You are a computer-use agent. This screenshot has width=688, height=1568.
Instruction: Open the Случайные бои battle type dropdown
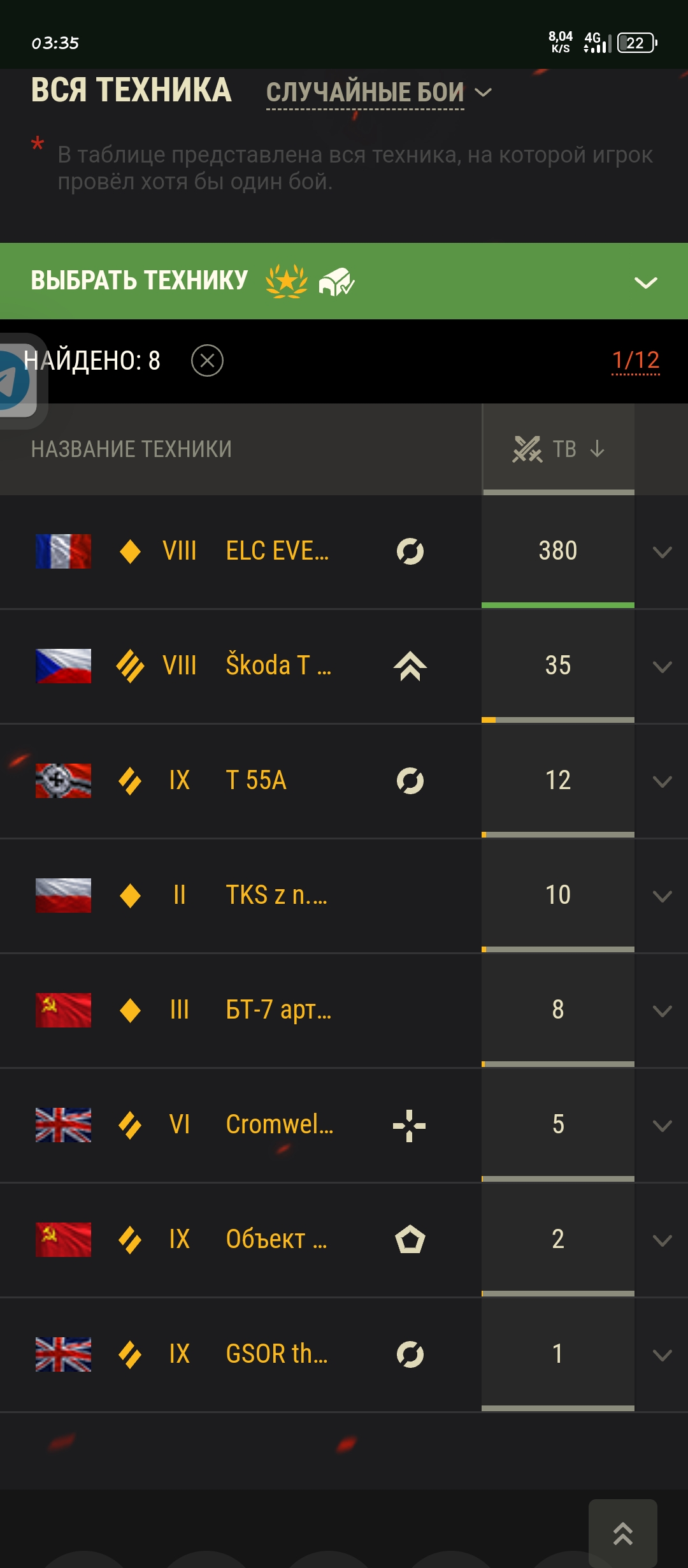click(x=378, y=93)
